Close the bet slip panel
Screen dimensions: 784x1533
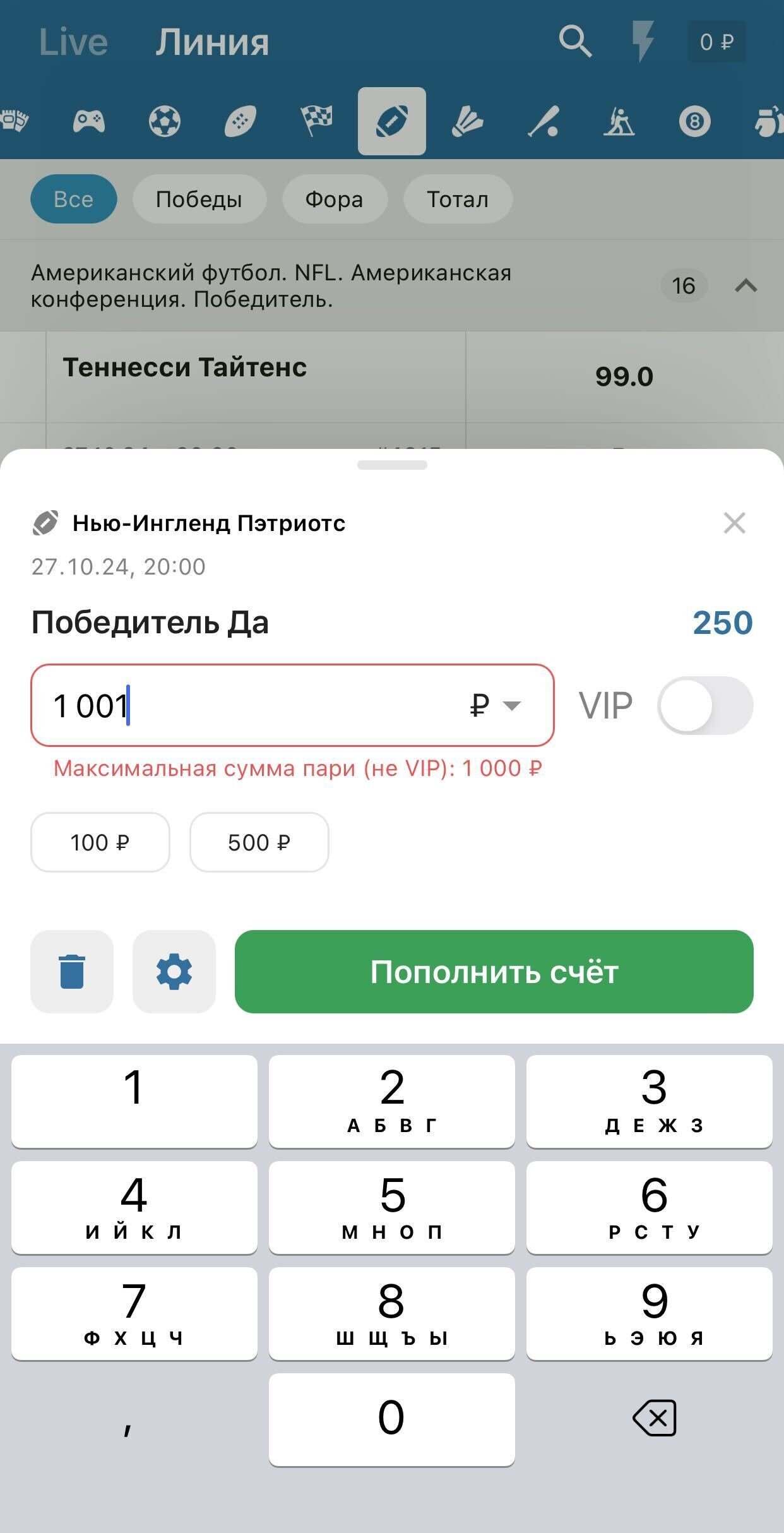[x=734, y=523]
